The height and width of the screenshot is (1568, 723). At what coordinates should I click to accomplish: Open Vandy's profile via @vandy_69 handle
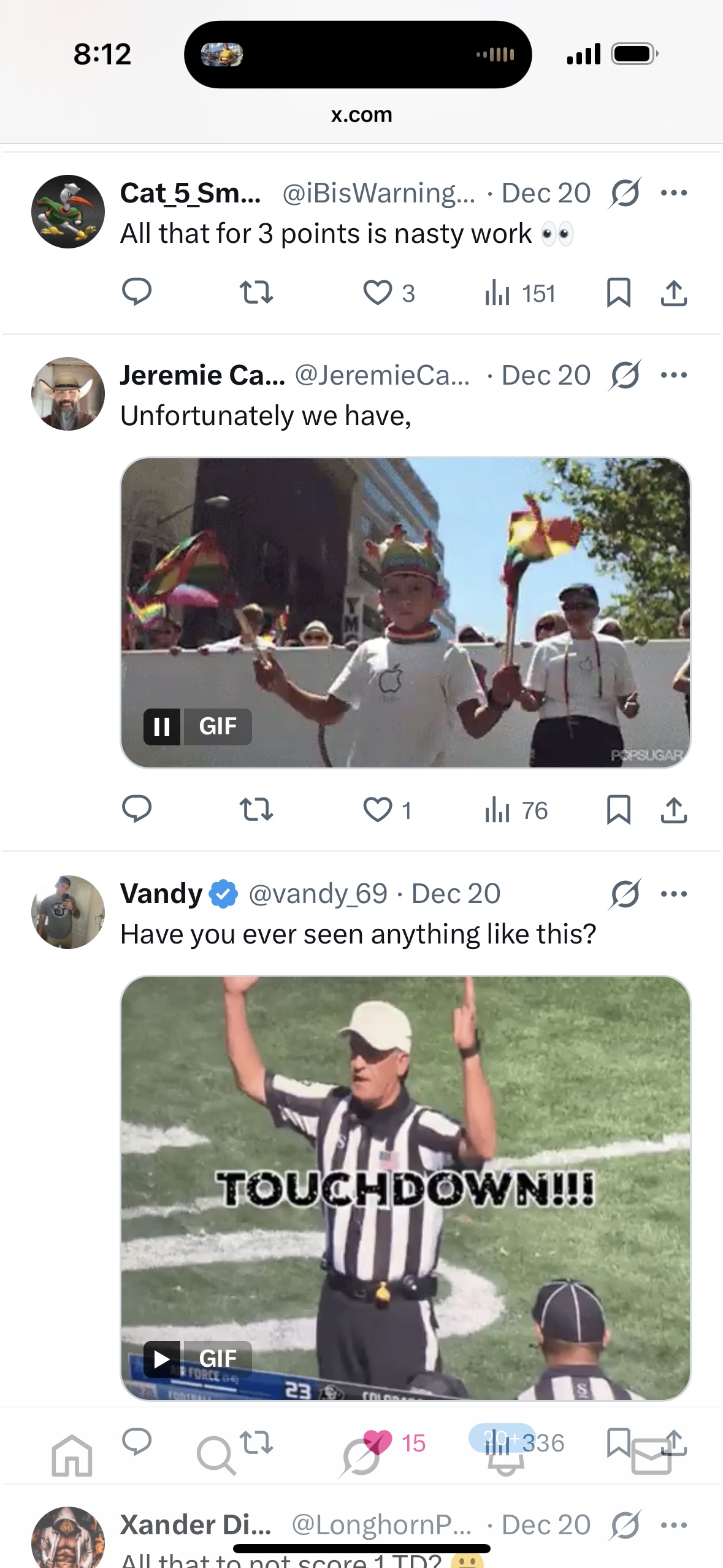318,894
